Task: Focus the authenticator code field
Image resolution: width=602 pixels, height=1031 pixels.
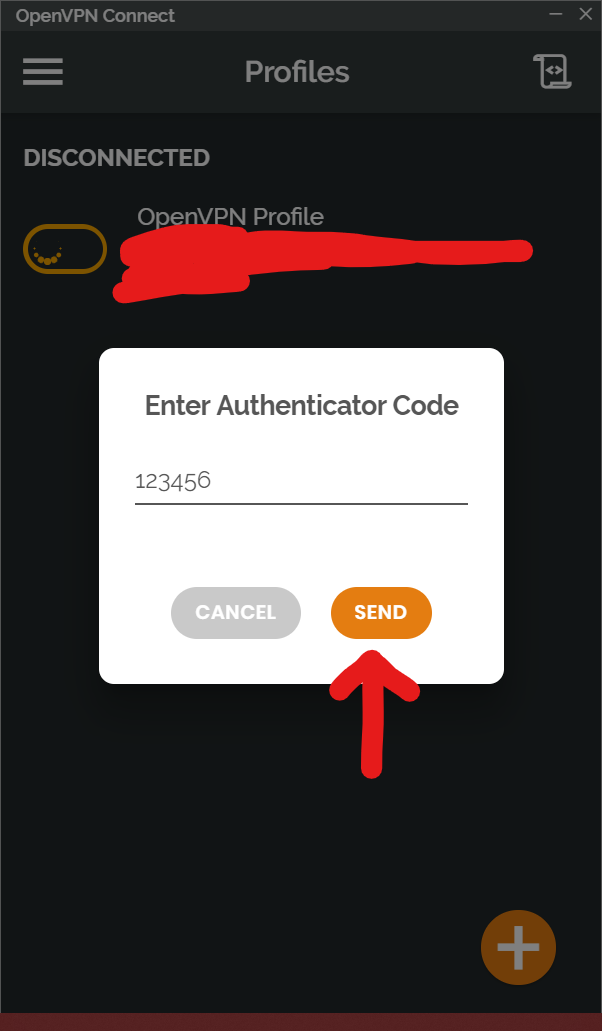Action: (x=300, y=482)
